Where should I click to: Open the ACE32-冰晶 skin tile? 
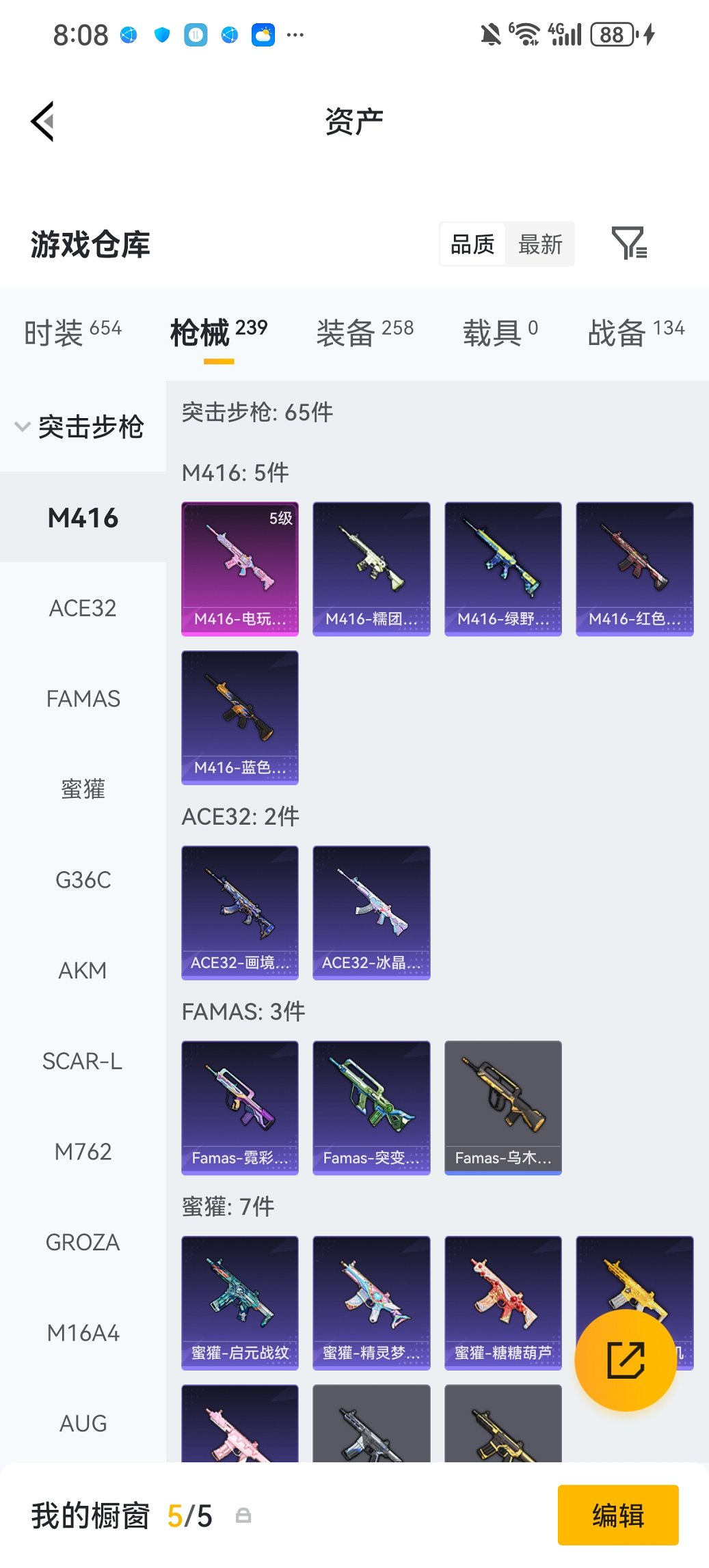(371, 912)
